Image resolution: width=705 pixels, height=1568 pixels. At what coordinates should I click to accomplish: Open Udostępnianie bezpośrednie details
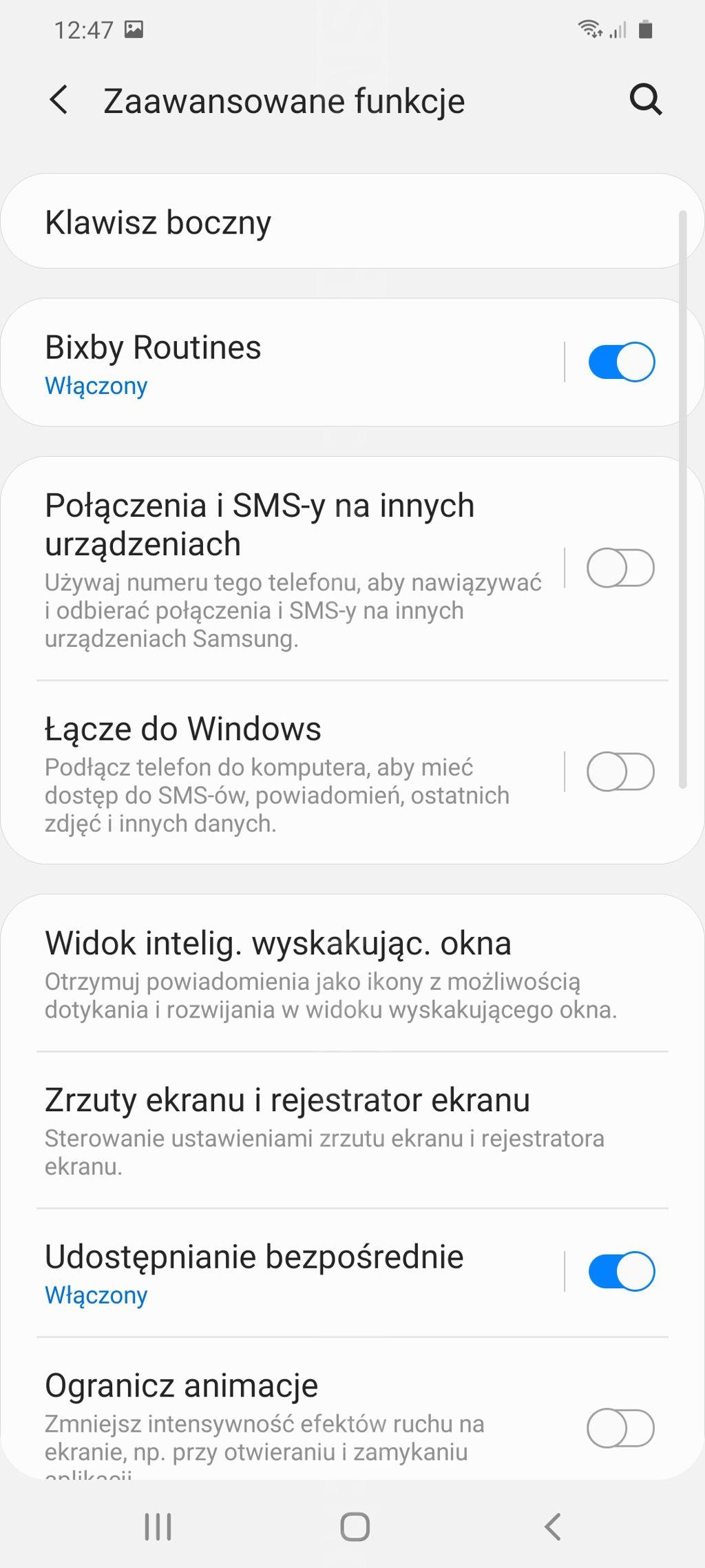point(282,1273)
